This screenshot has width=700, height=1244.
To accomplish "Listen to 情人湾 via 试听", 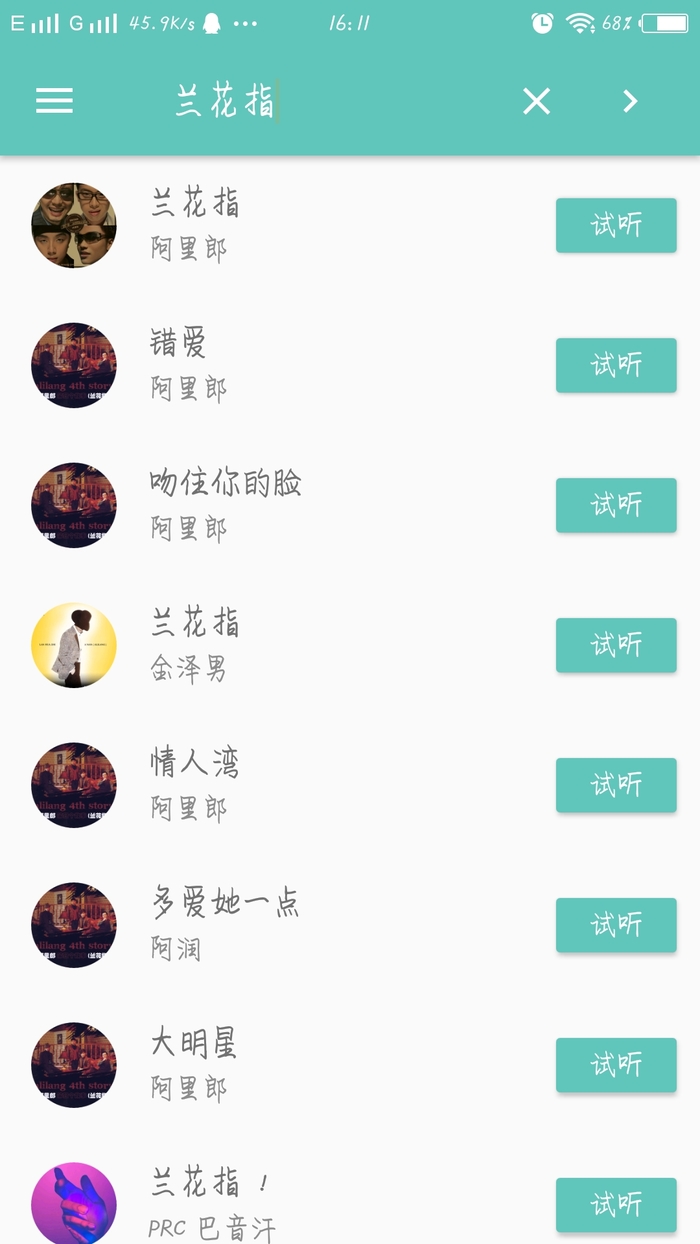I will (x=616, y=785).
